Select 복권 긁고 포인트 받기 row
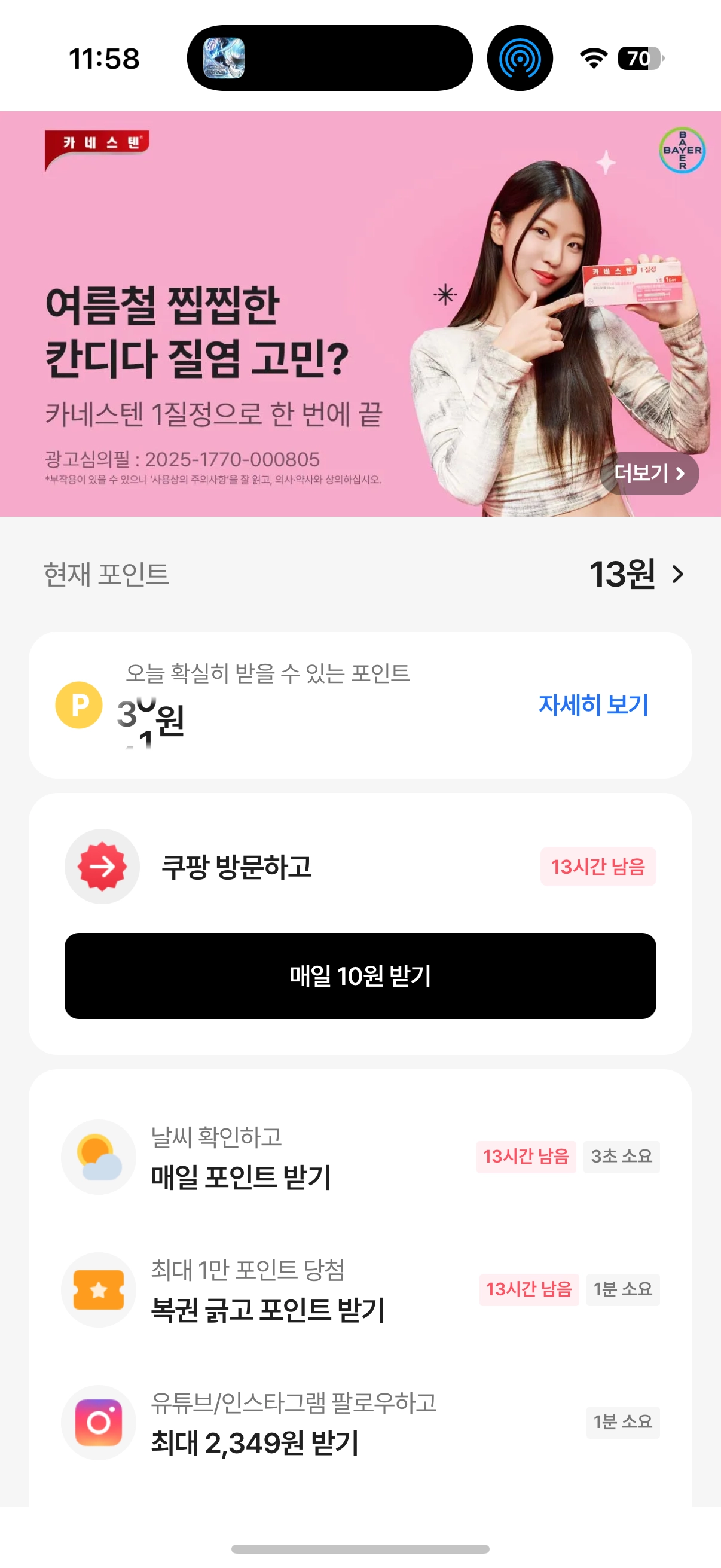Image resolution: width=721 pixels, height=1568 pixels. (x=360, y=1290)
